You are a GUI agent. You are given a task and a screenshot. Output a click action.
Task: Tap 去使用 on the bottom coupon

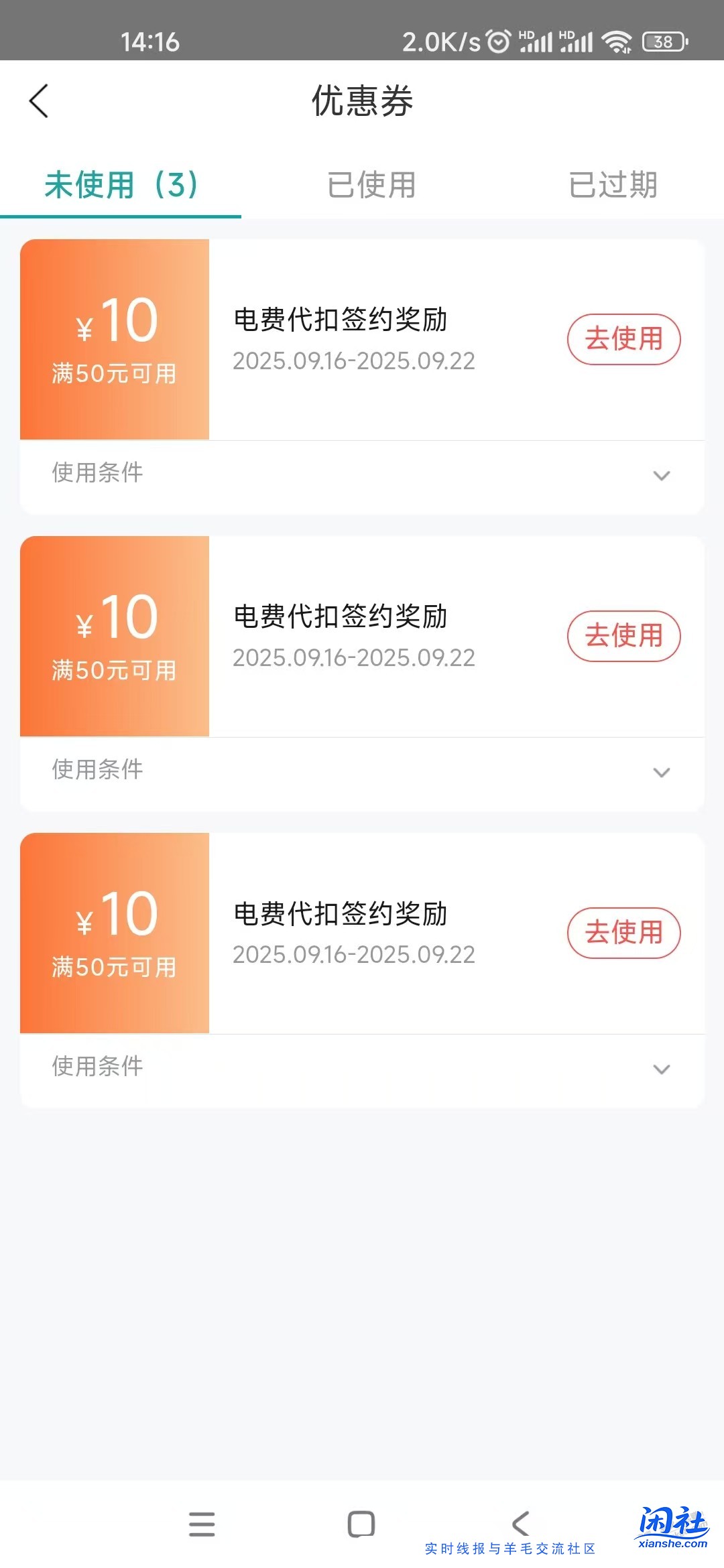(x=623, y=933)
